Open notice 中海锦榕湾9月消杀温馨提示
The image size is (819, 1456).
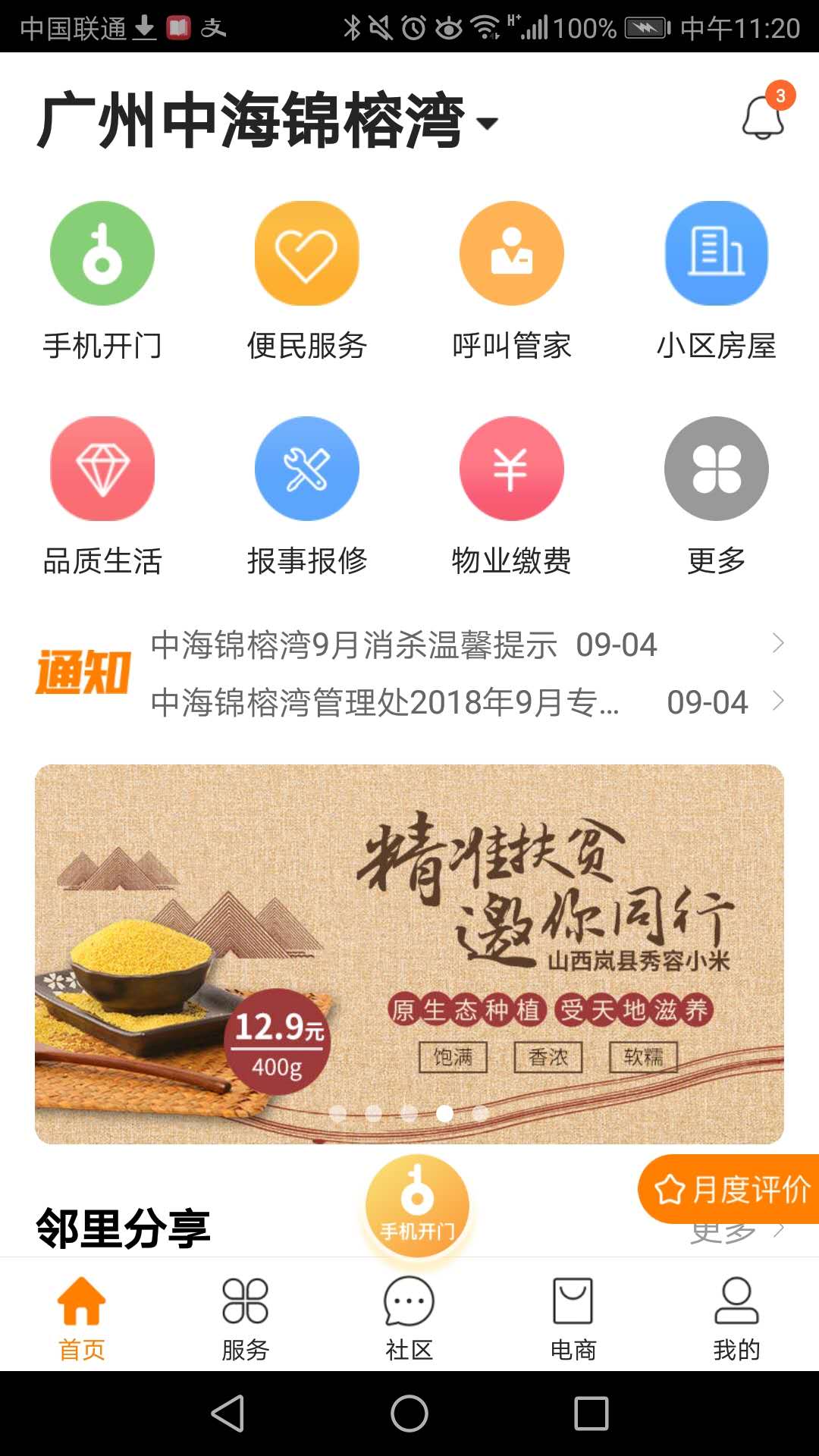click(403, 645)
